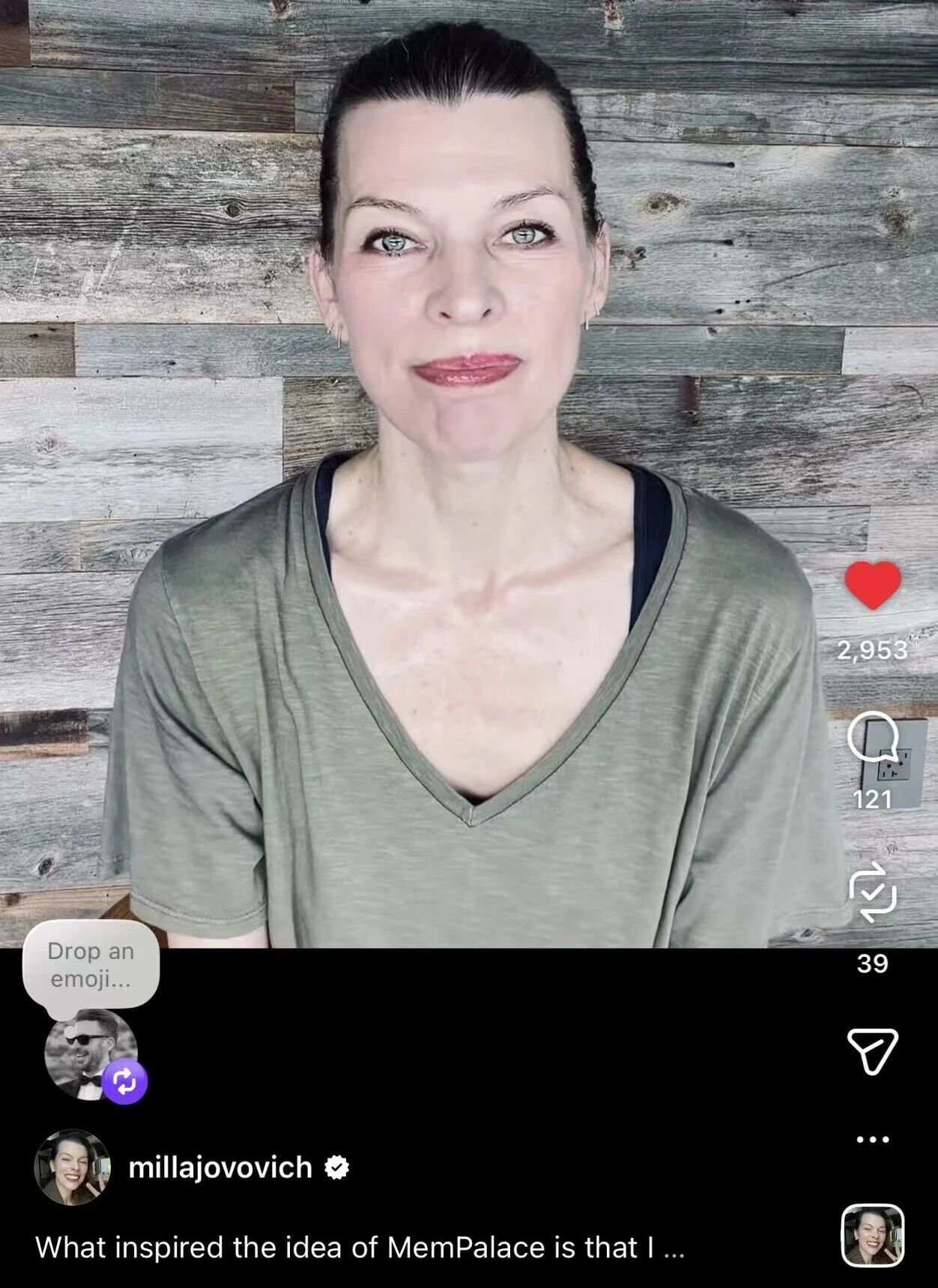
Task: Tap the repost icon
Action: [x=872, y=892]
